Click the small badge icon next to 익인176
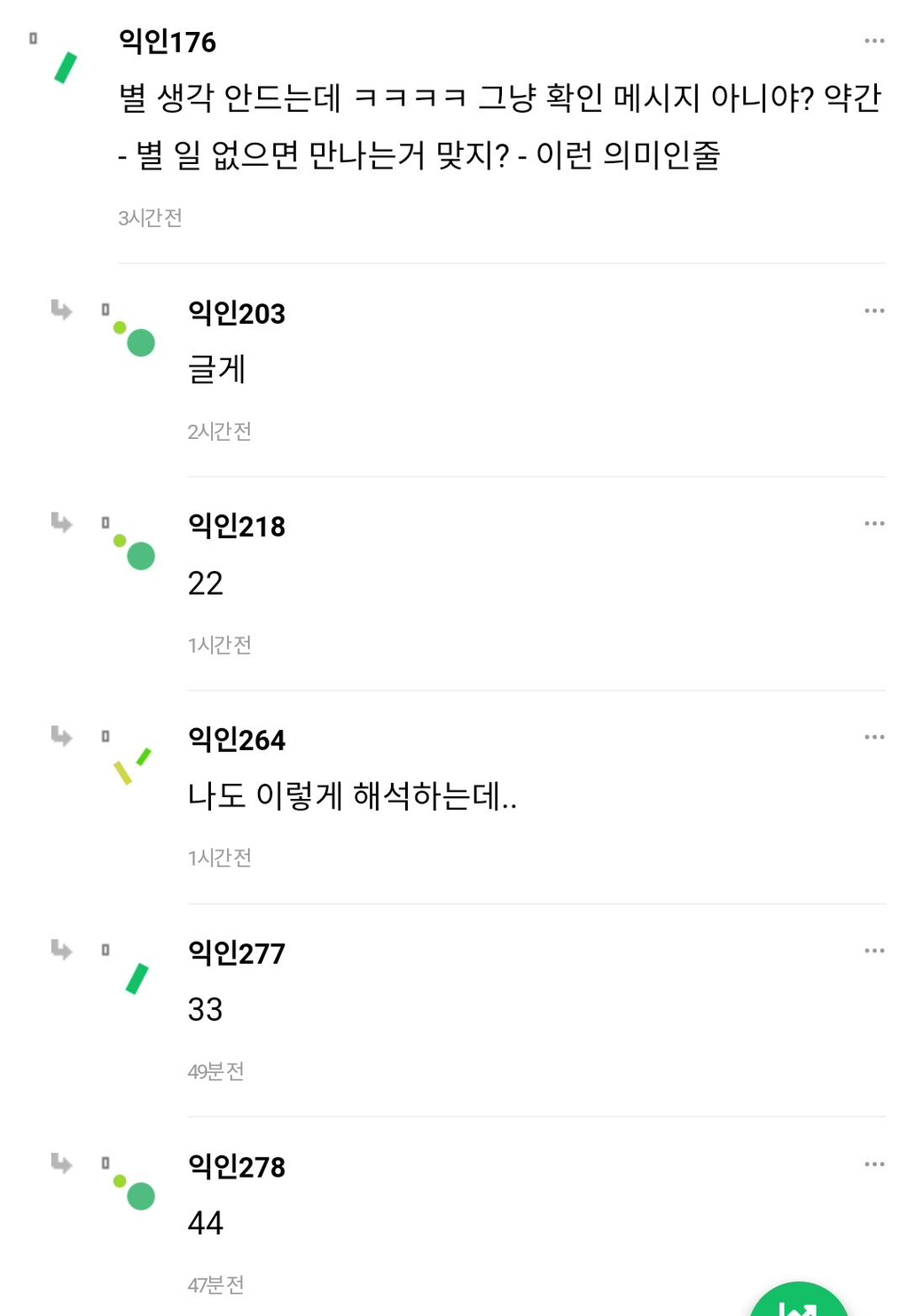 coord(33,39)
